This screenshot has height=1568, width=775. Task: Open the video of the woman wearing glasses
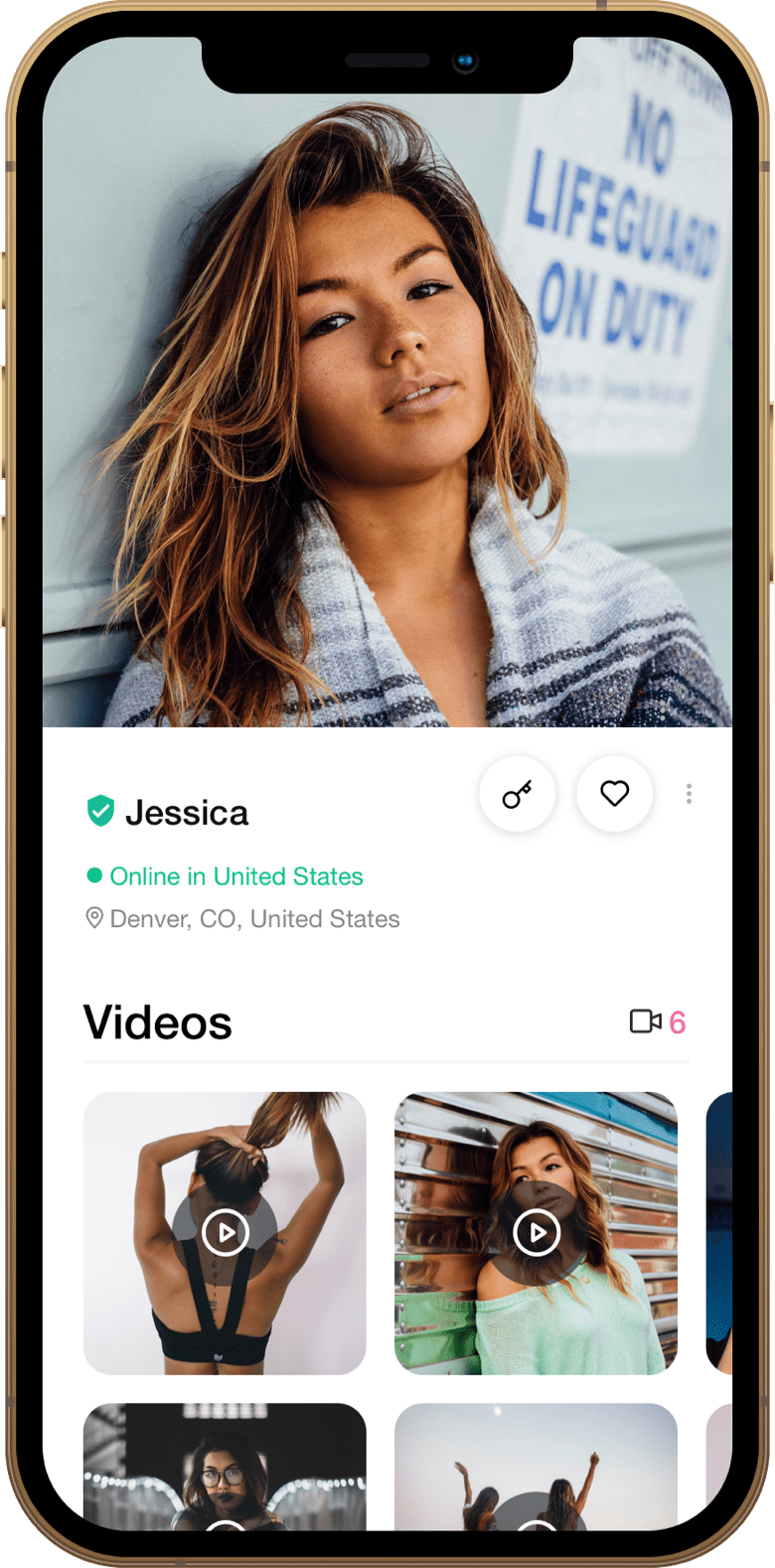point(226,1471)
